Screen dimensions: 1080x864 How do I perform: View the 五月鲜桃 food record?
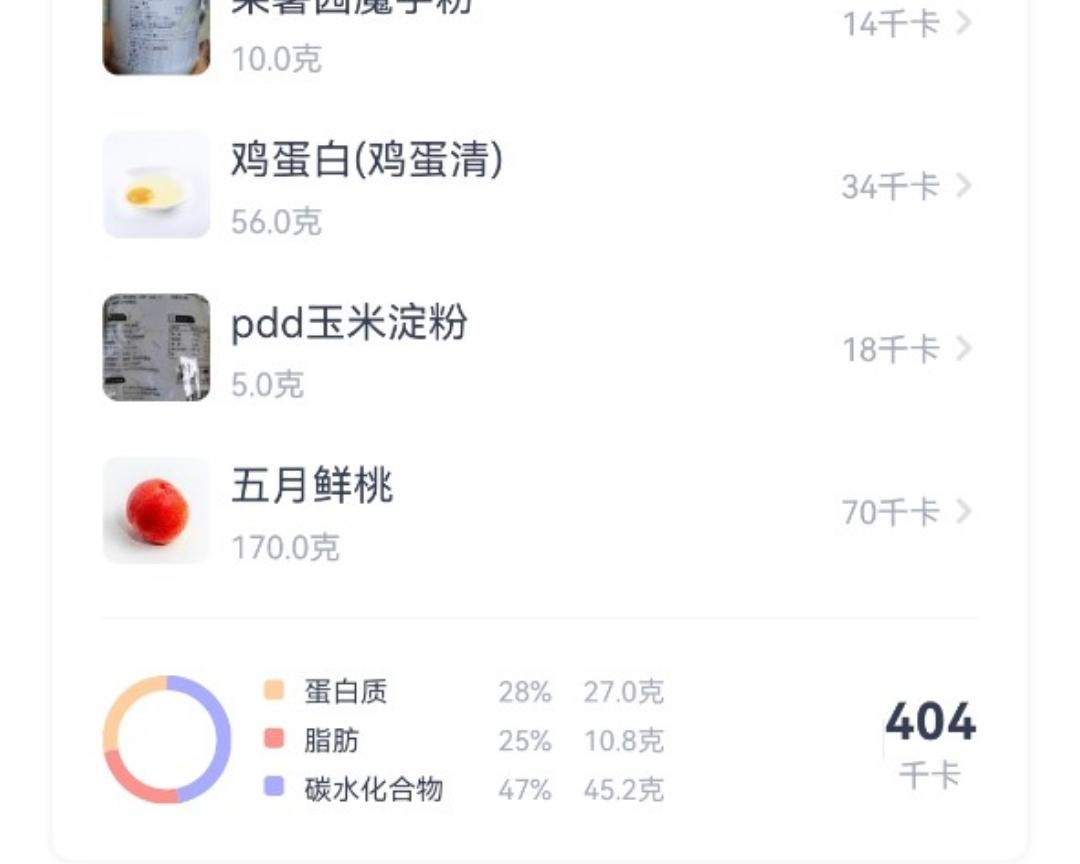pyautogui.click(x=538, y=512)
